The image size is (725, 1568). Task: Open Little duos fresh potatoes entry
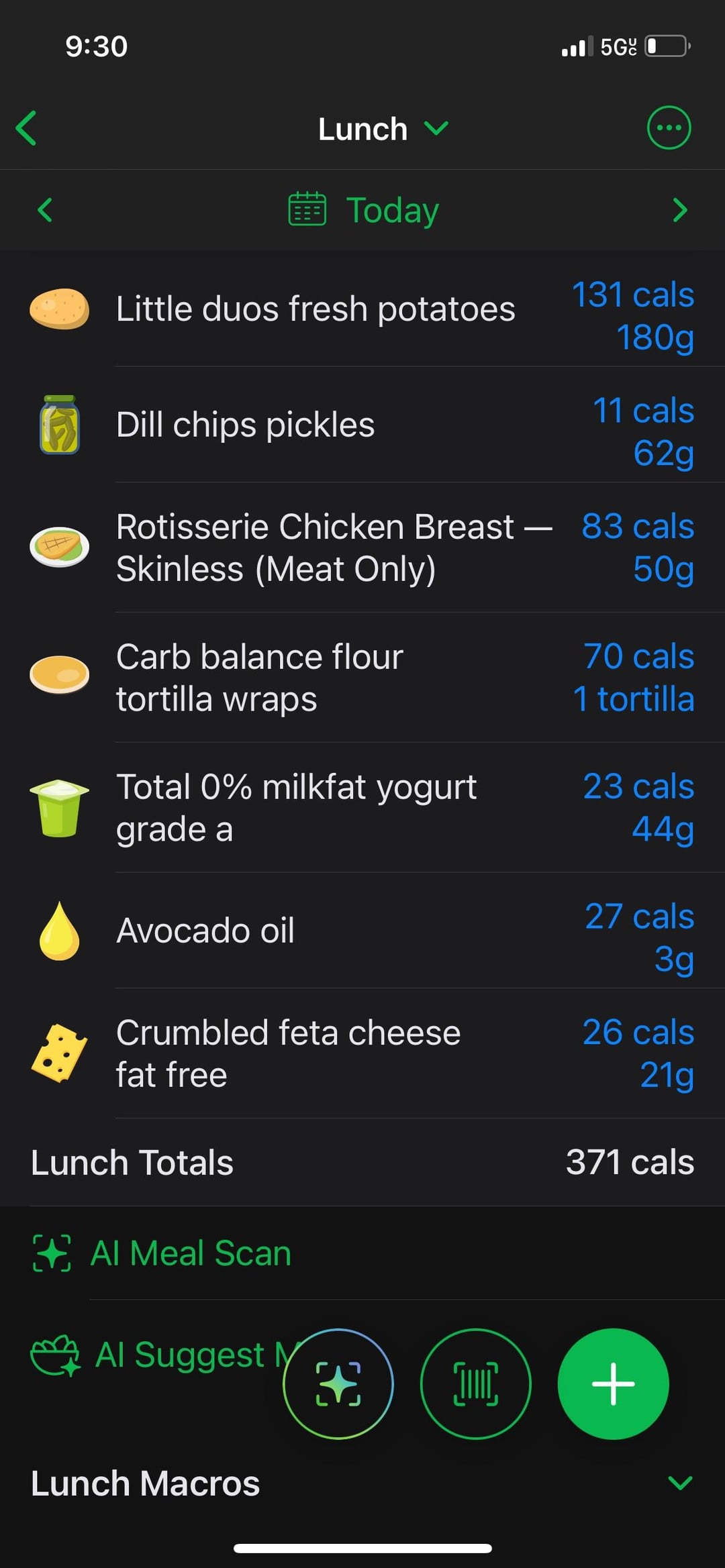pos(316,310)
